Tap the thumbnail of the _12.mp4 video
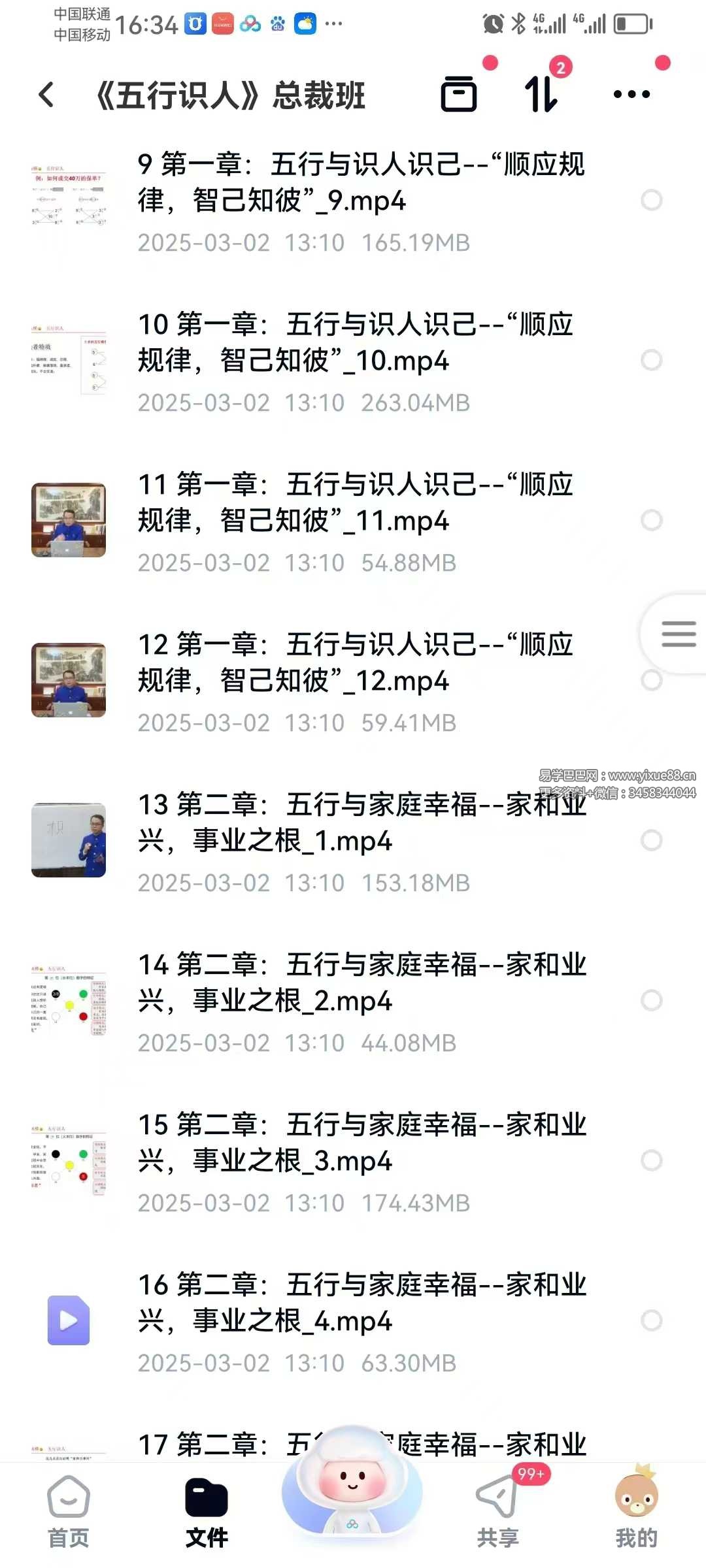This screenshot has width=706, height=1568. click(69, 680)
